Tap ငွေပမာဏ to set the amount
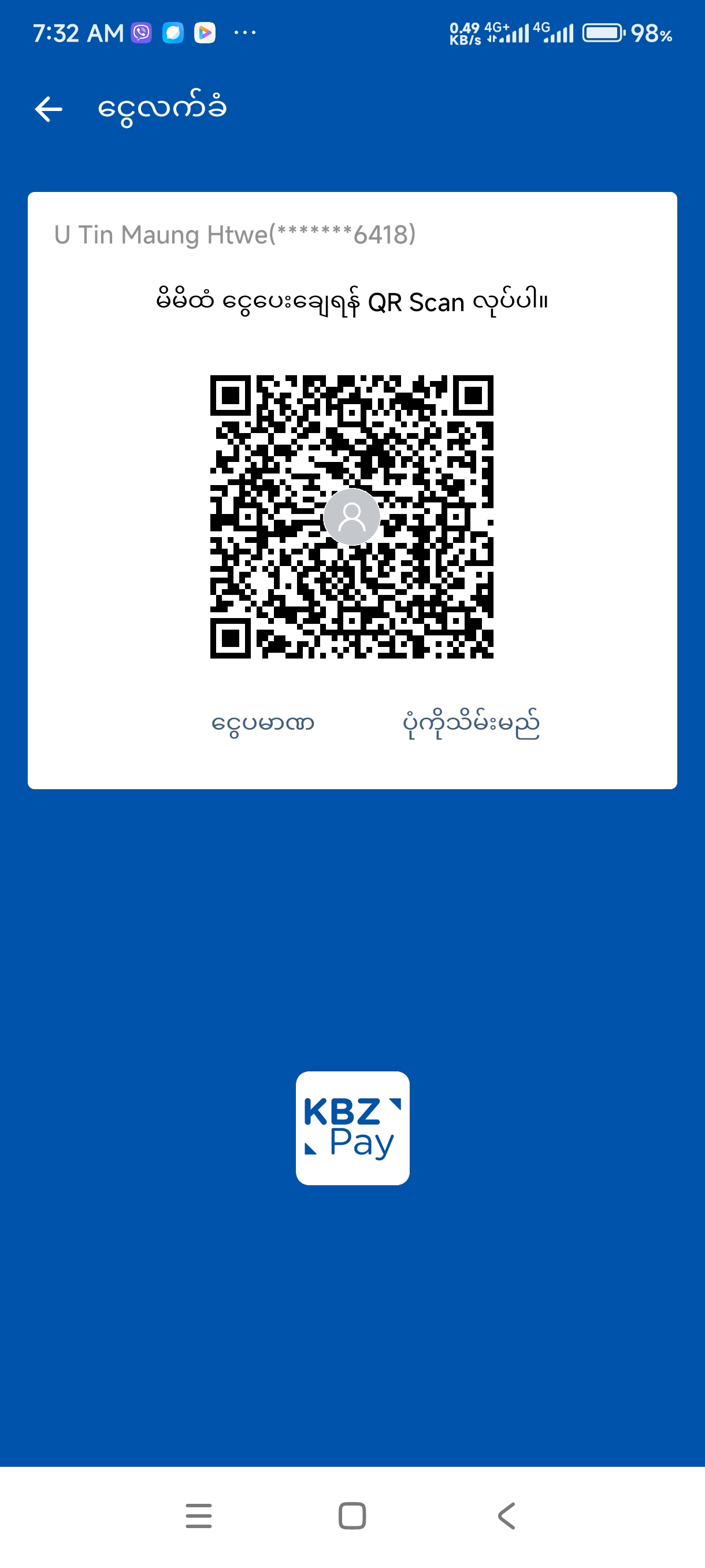705x1568 pixels. click(262, 724)
